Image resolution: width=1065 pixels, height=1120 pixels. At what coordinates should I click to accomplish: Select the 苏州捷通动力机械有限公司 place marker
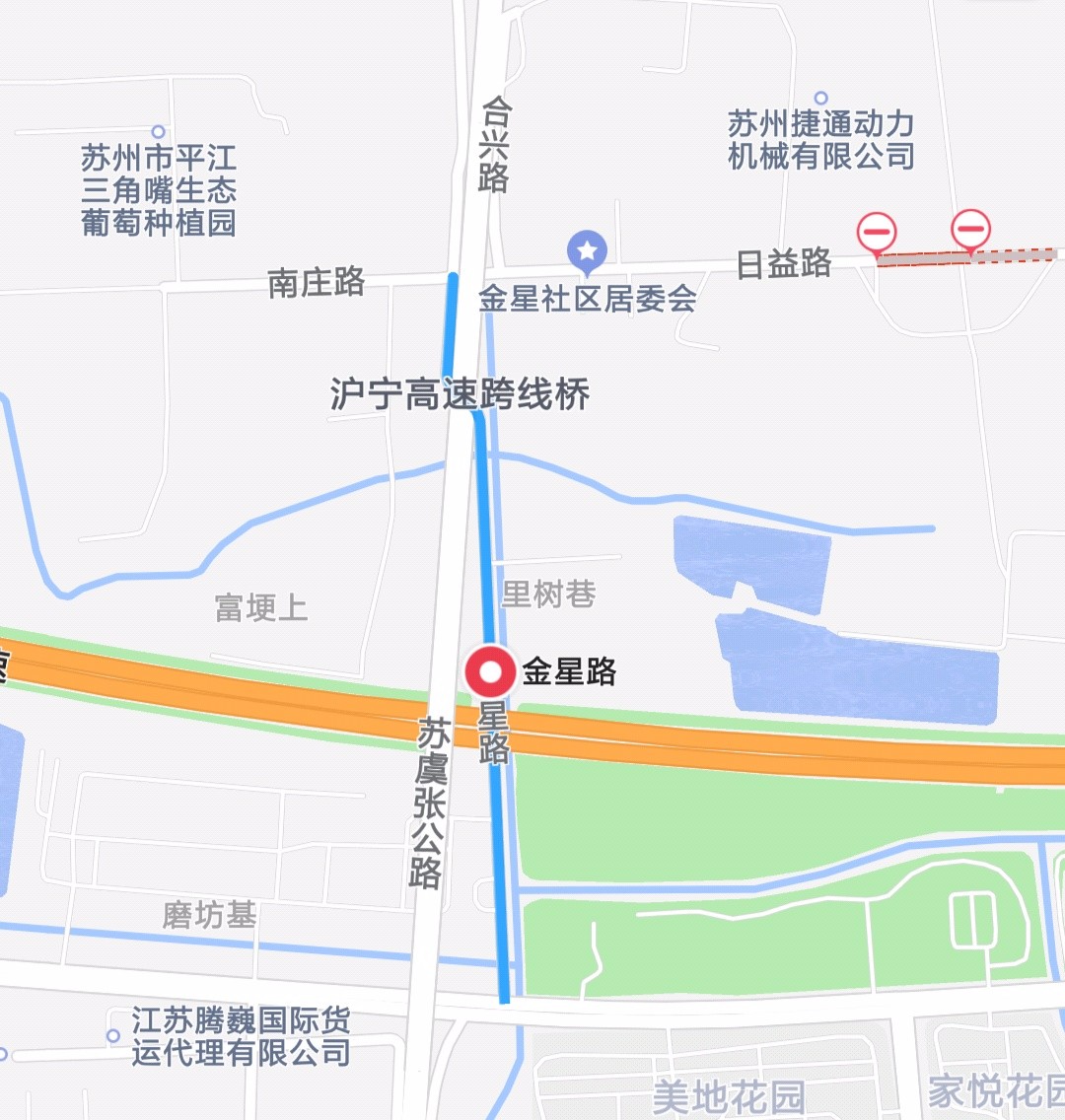coord(821,99)
